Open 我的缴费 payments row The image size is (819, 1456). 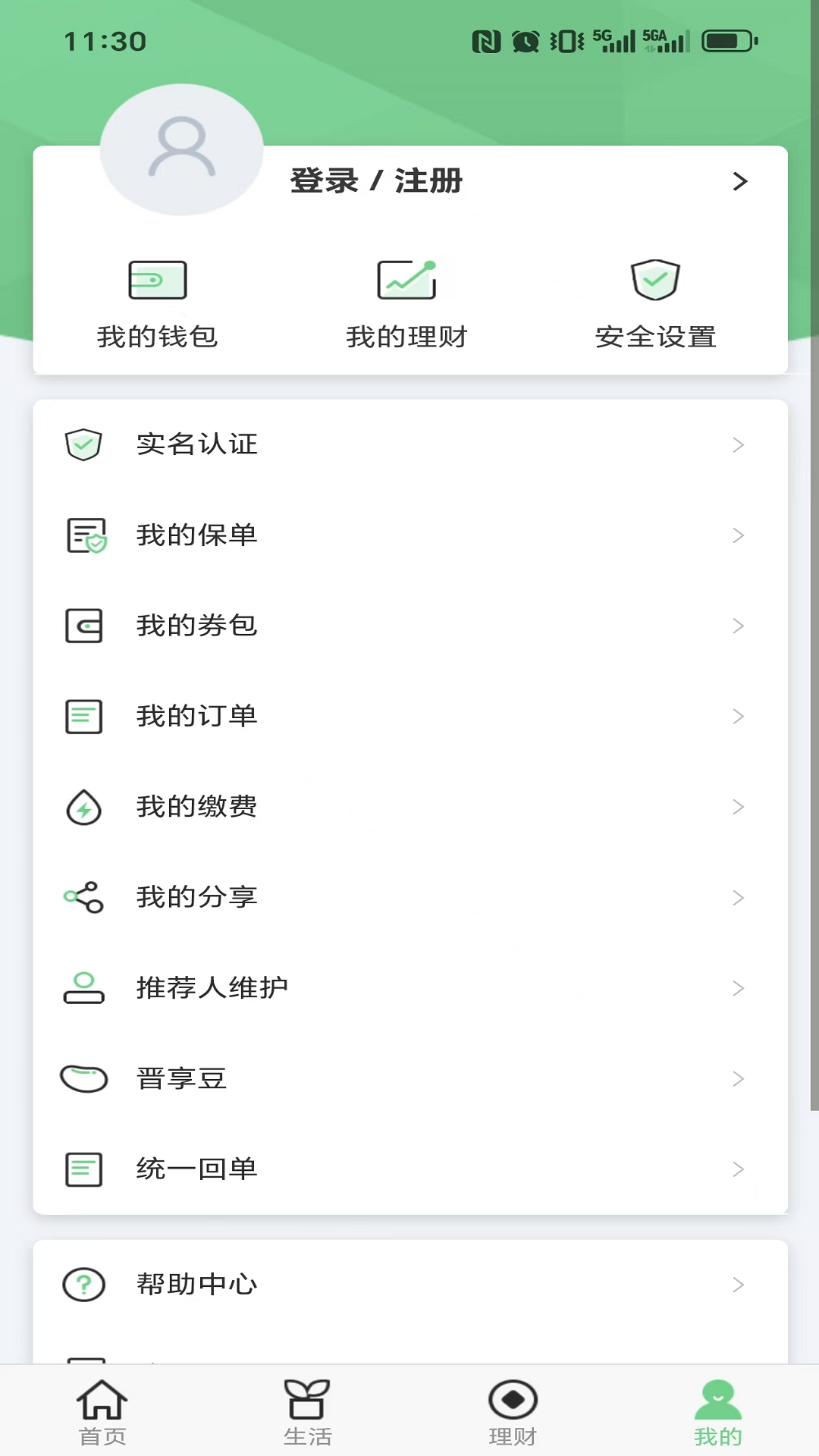[409, 807]
